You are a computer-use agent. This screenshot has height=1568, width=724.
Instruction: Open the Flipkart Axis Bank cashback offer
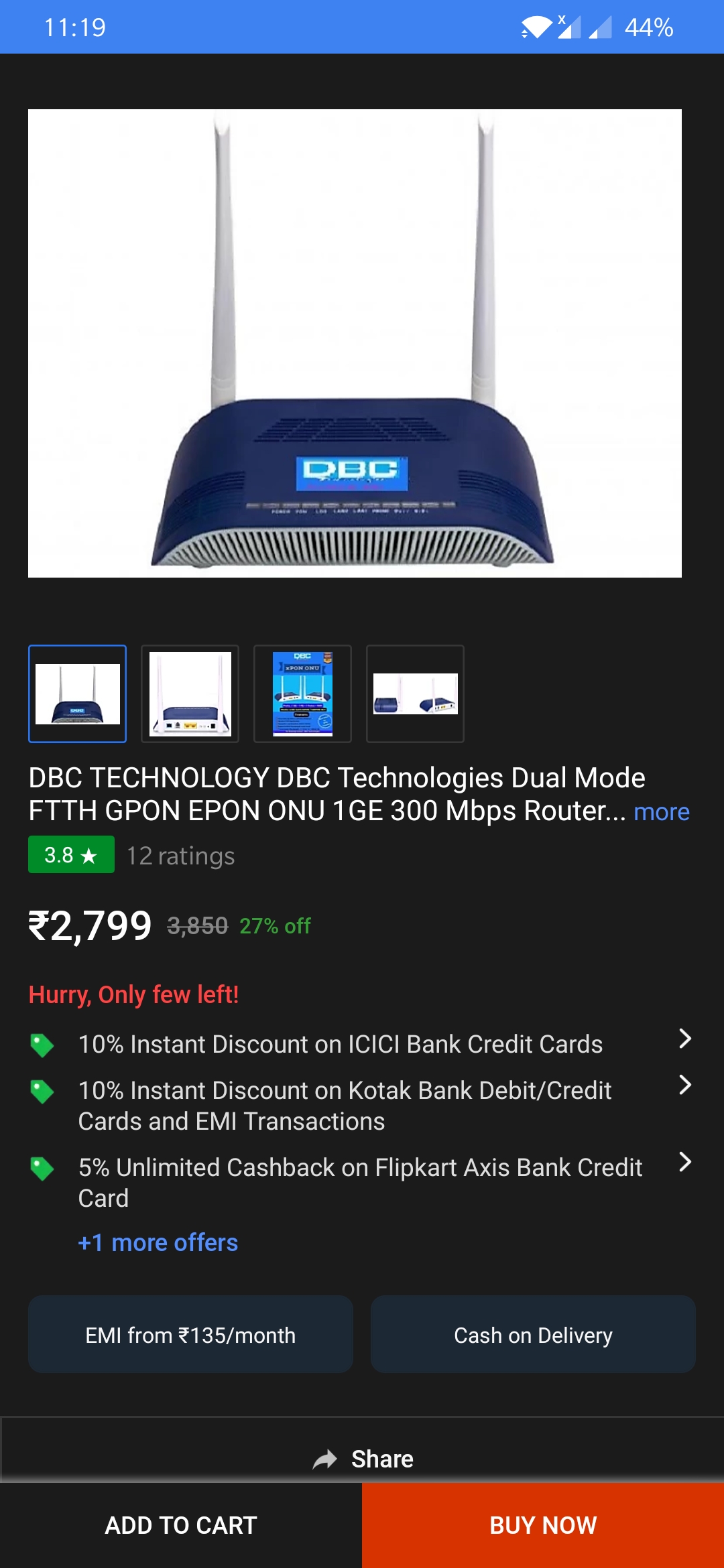[x=360, y=1183]
